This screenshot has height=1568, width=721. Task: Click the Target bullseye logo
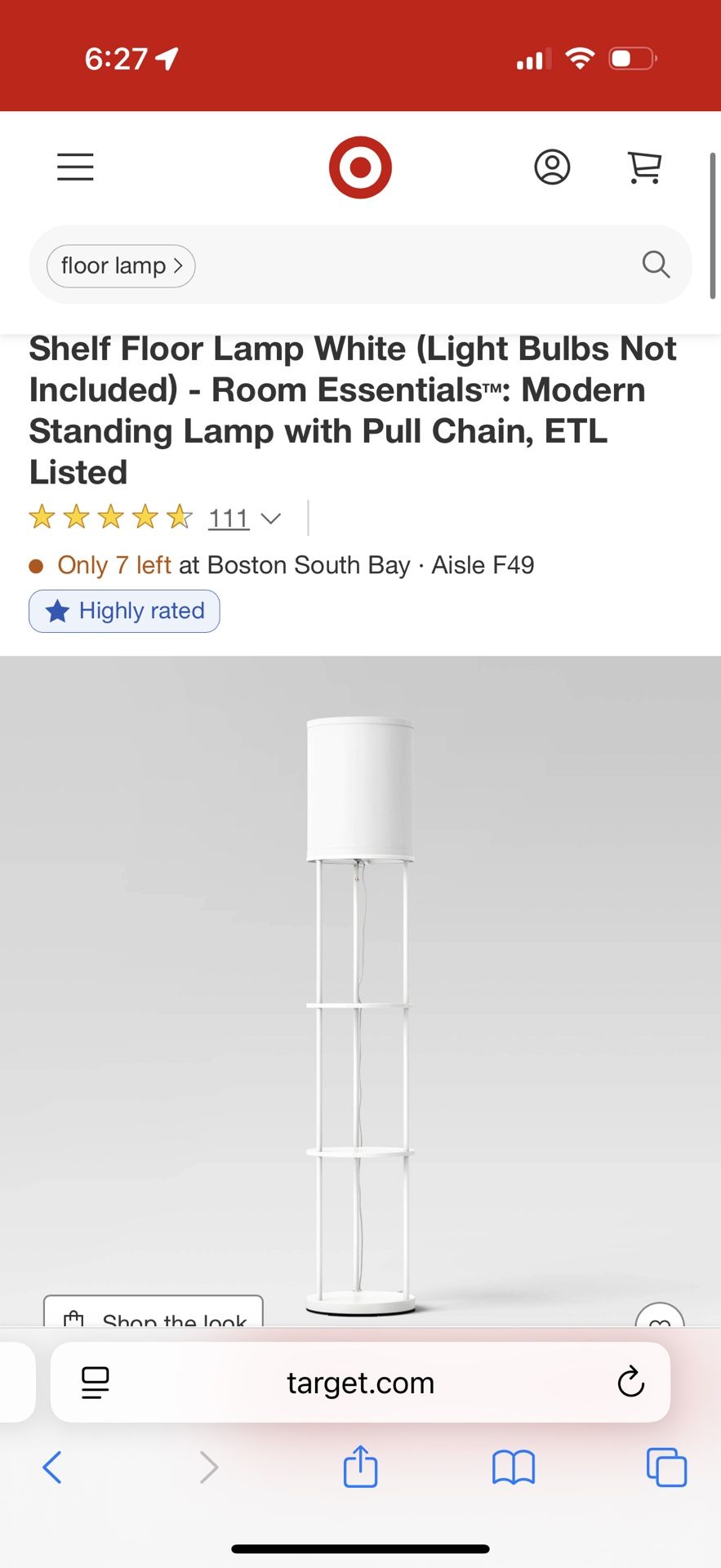tap(360, 167)
